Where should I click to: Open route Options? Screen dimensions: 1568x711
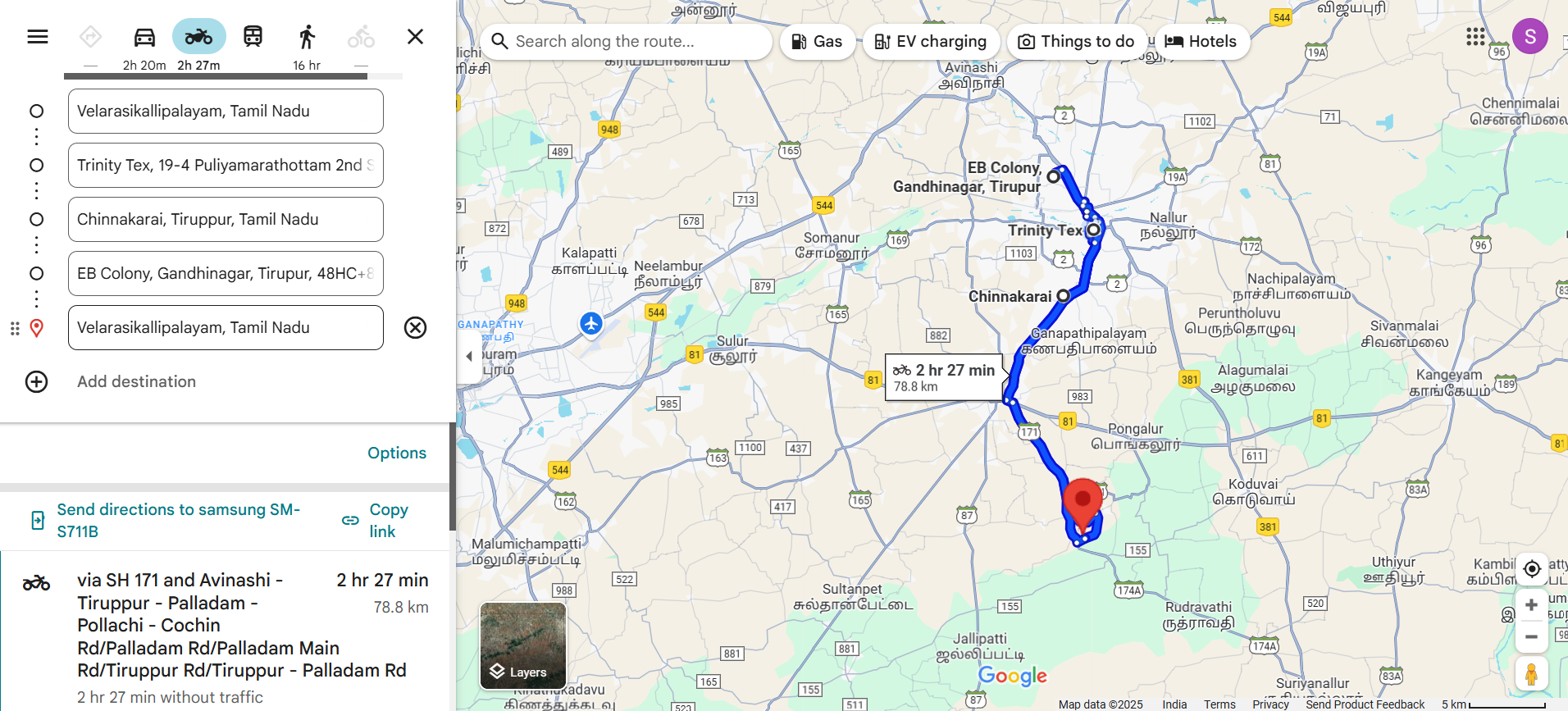(396, 453)
